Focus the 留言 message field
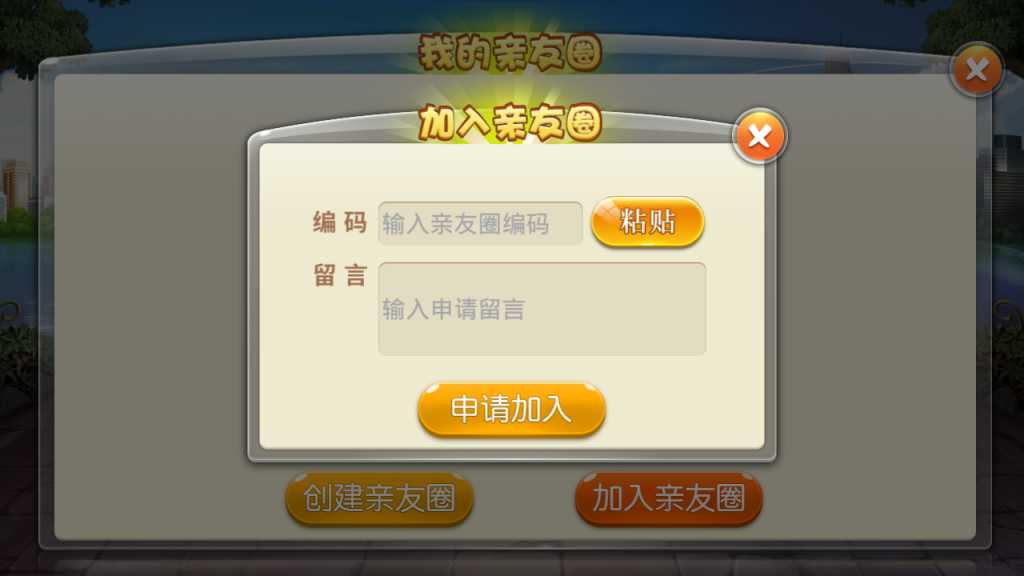This screenshot has height=576, width=1024. (x=541, y=309)
